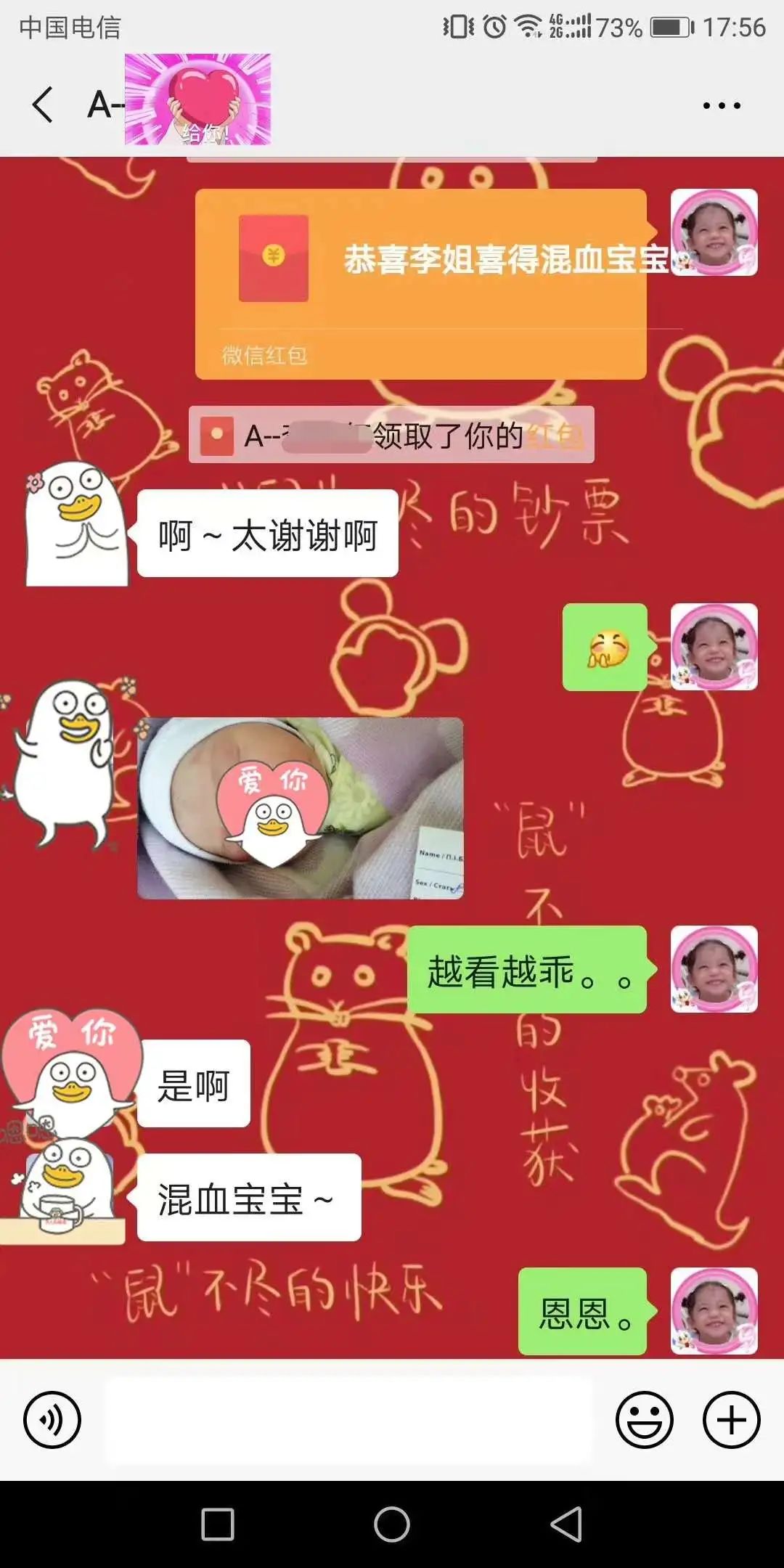Open the plus attachment menu
The height and width of the screenshot is (1568, 784).
731,1420
